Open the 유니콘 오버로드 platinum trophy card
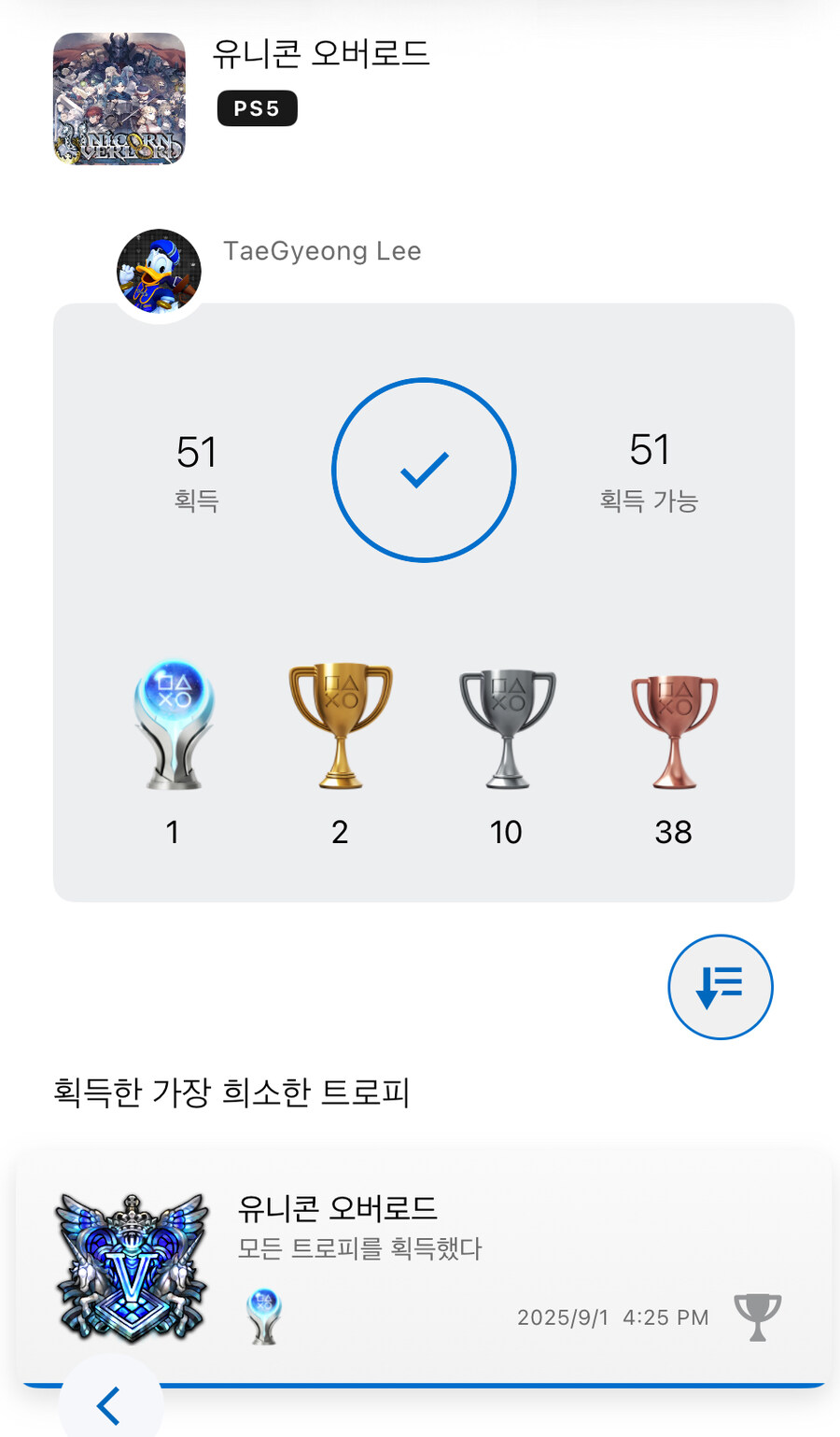Image resolution: width=840 pixels, height=1437 pixels. (424, 1267)
